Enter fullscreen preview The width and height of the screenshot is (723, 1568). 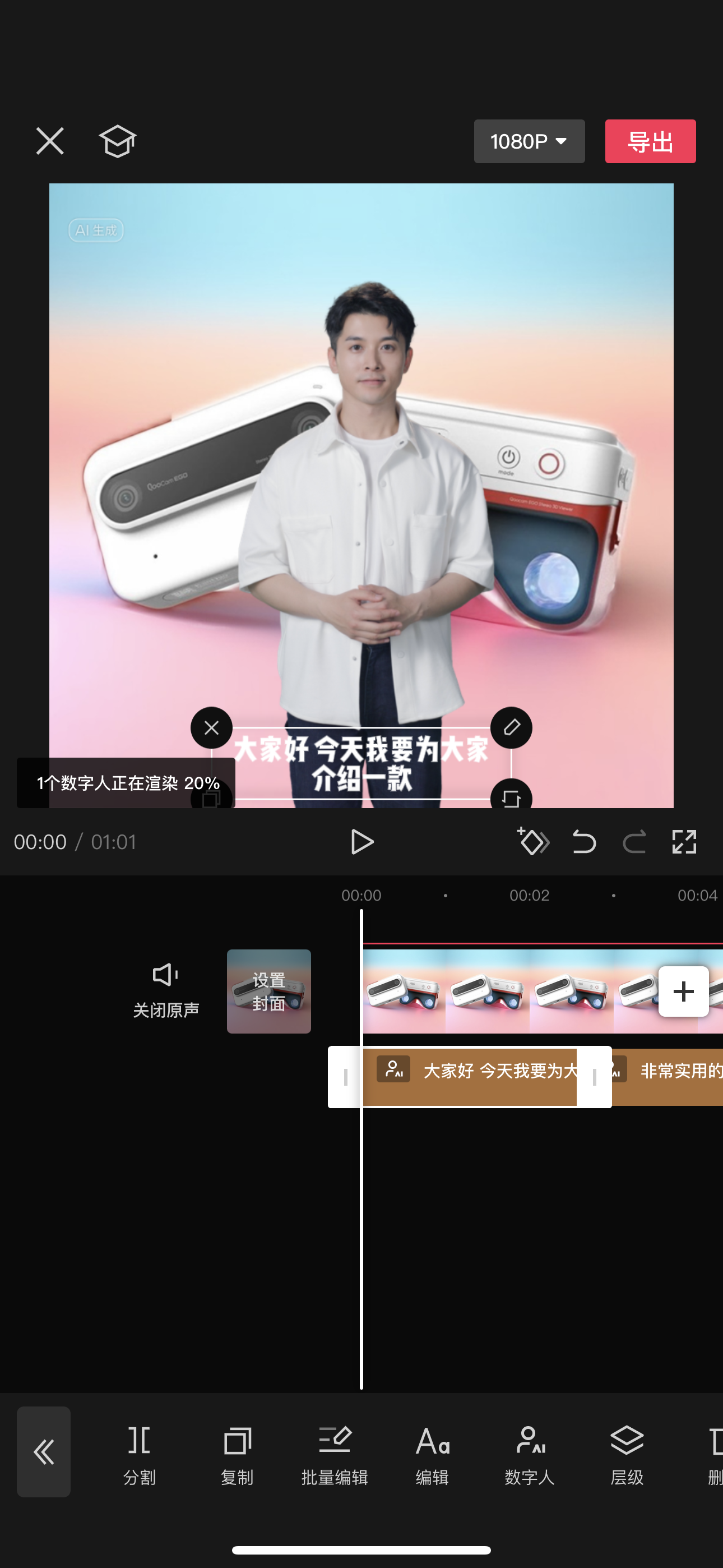click(684, 842)
